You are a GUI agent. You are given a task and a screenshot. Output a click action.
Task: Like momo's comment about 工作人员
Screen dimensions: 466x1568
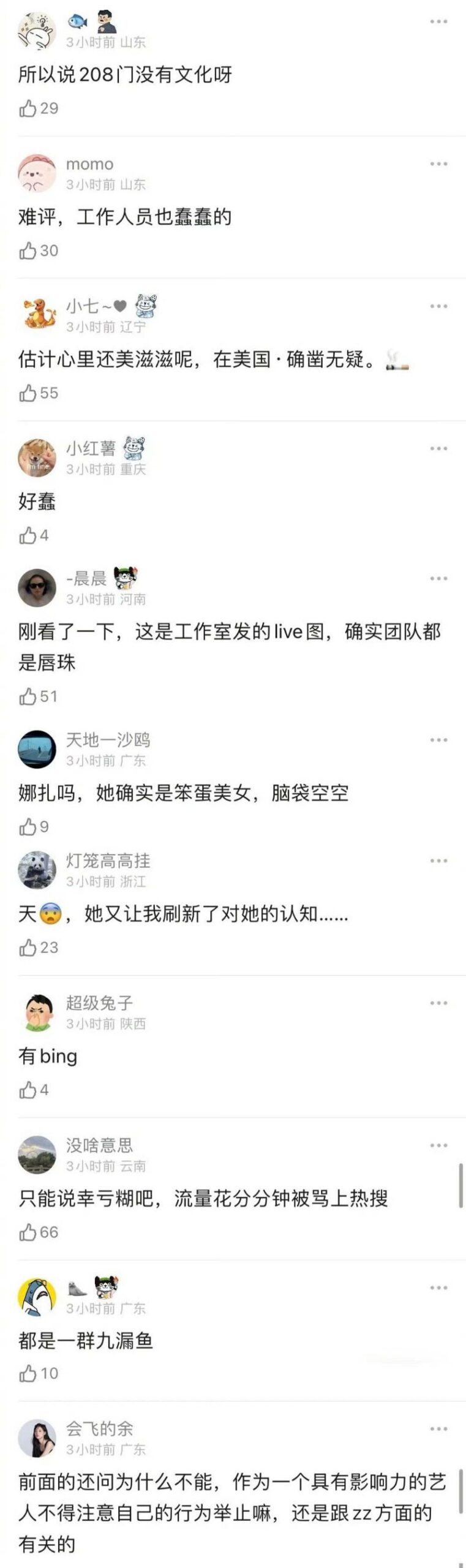[28, 251]
